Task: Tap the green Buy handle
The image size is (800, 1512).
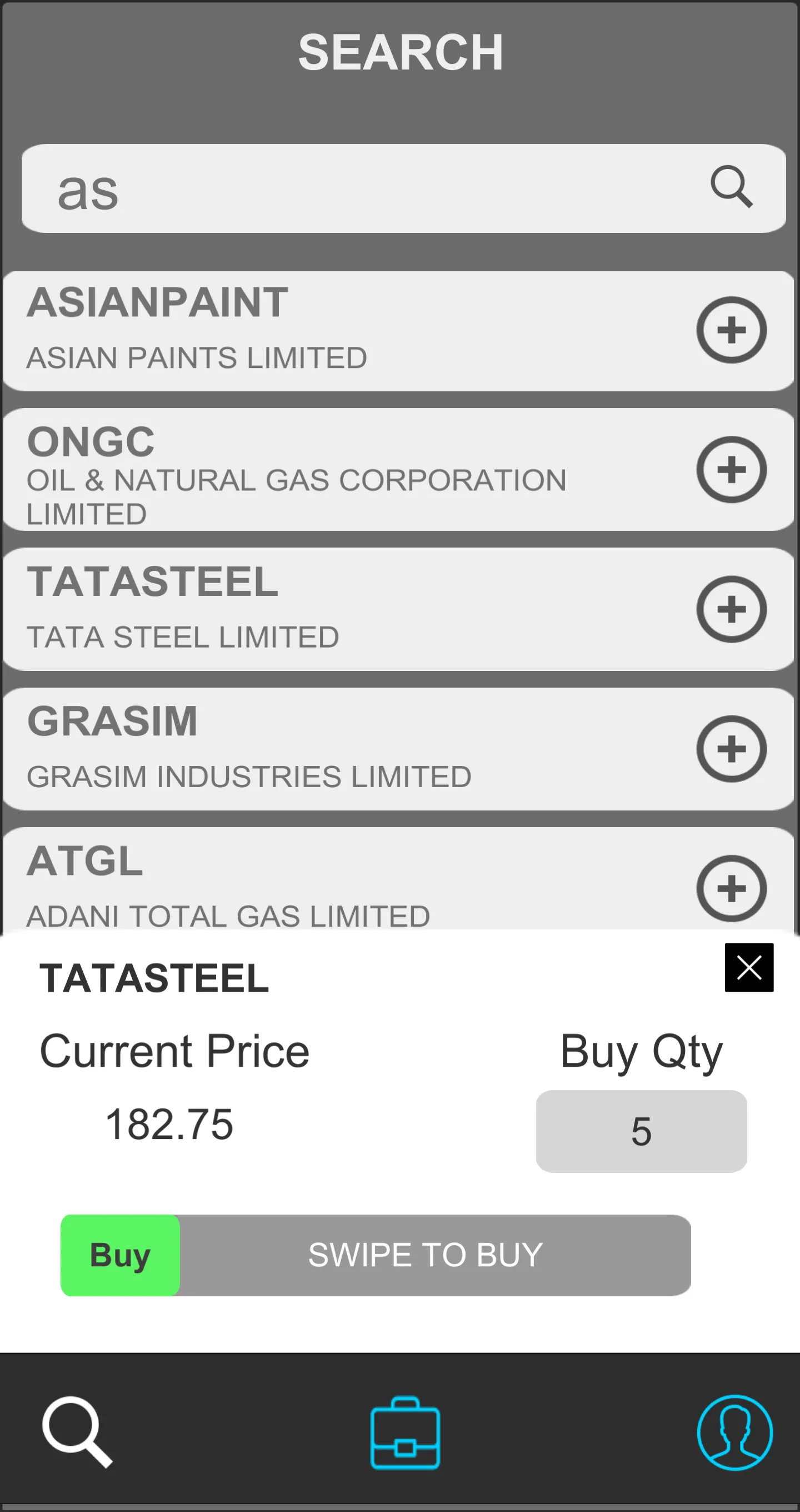Action: (120, 1255)
